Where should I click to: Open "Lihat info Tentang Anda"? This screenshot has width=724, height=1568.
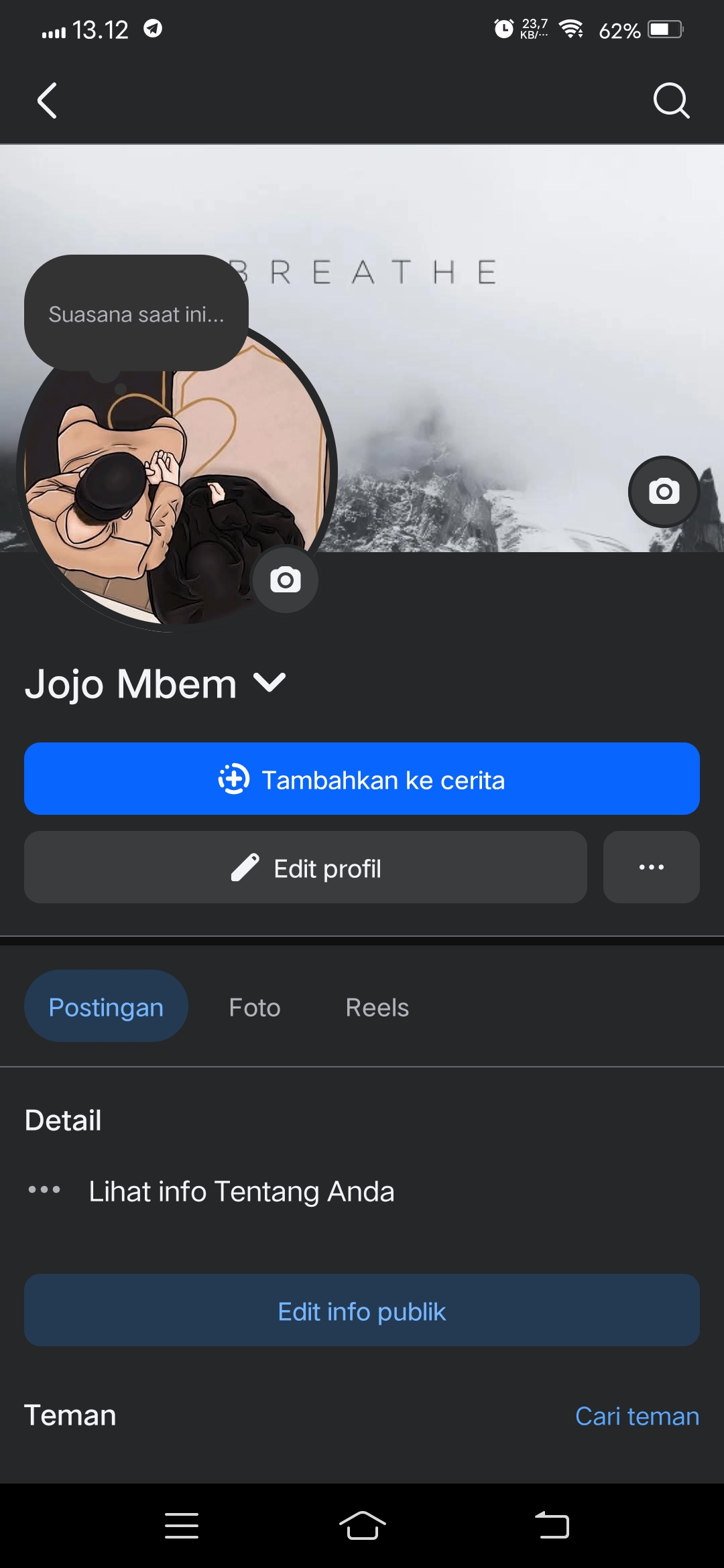pyautogui.click(x=241, y=1191)
